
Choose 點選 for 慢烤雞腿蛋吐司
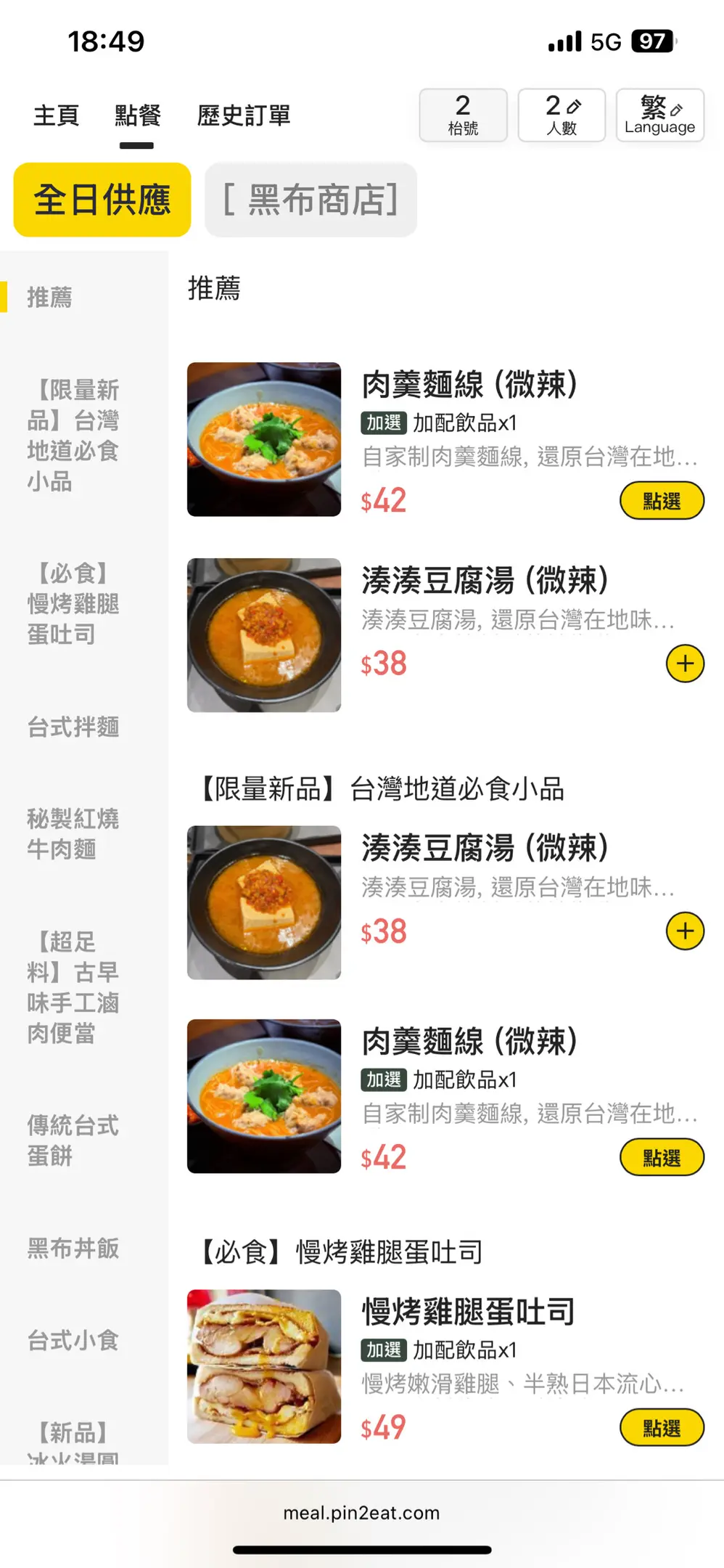[x=662, y=1428]
